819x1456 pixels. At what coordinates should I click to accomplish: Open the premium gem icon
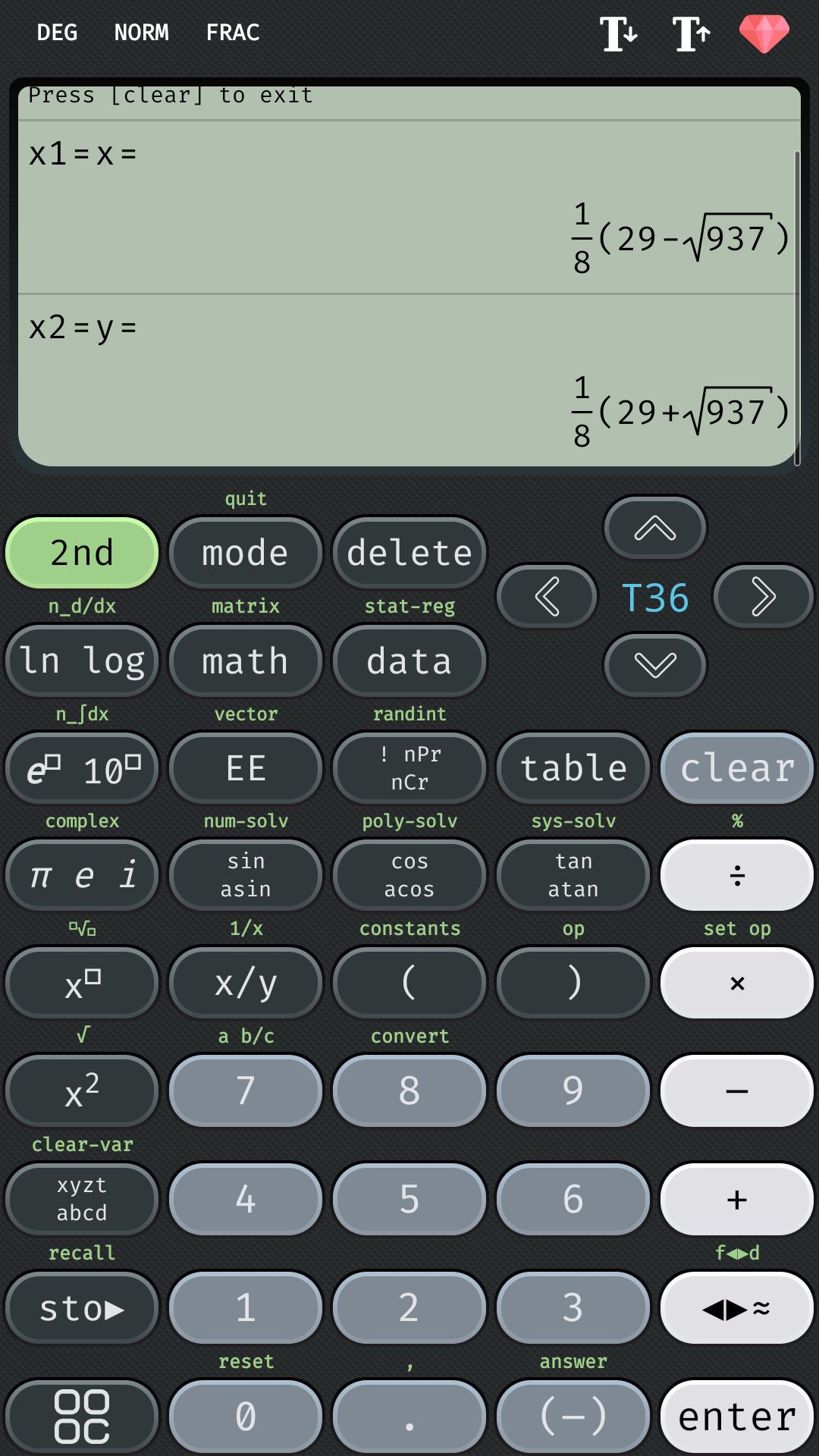[764, 33]
